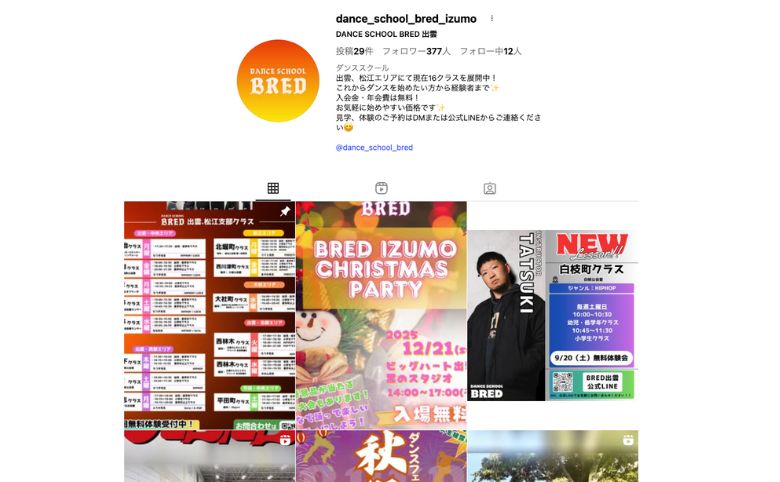Image resolution: width=780 pixels, height=482 pixels.
Task: Switch to the Reels tab
Action: (381, 188)
